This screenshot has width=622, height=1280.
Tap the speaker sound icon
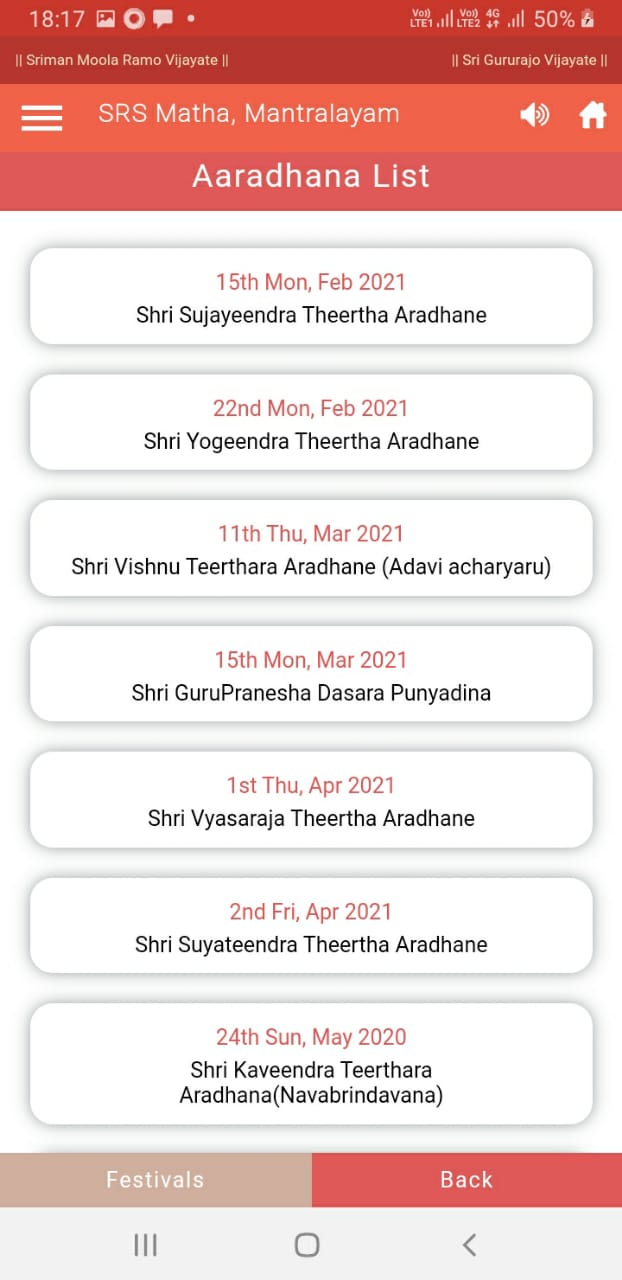(x=535, y=116)
